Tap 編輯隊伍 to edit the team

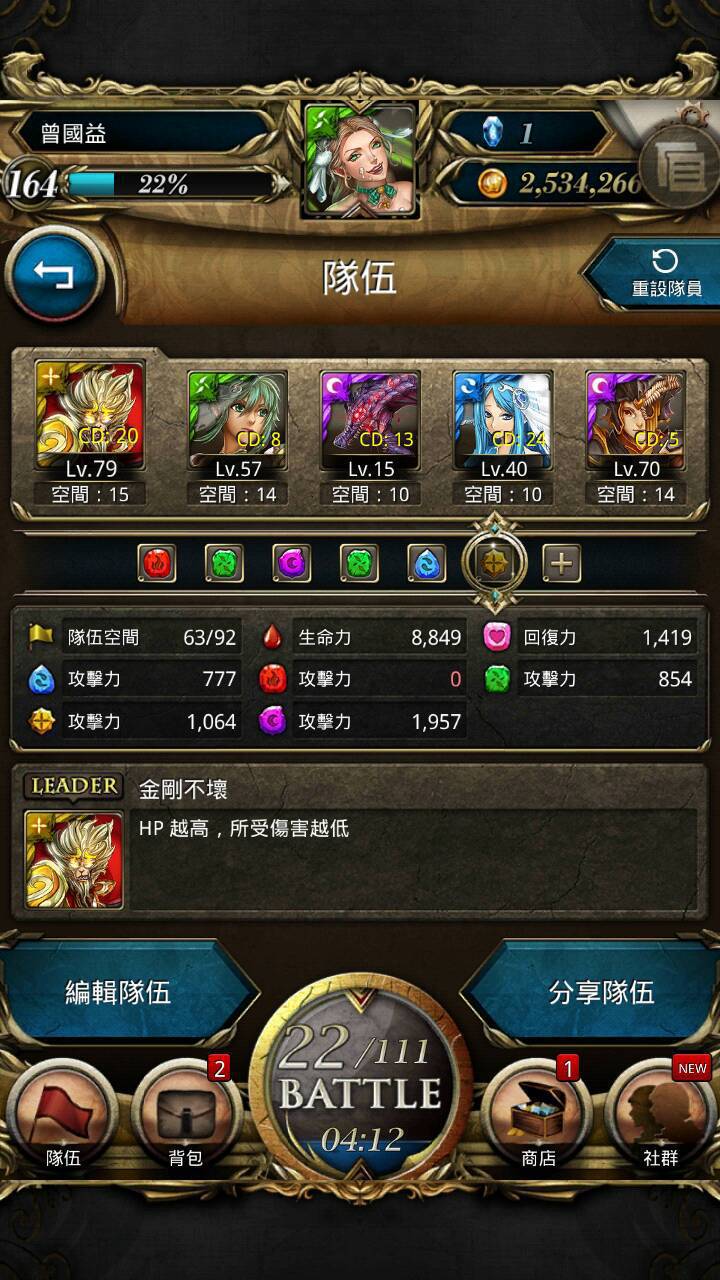coord(120,992)
